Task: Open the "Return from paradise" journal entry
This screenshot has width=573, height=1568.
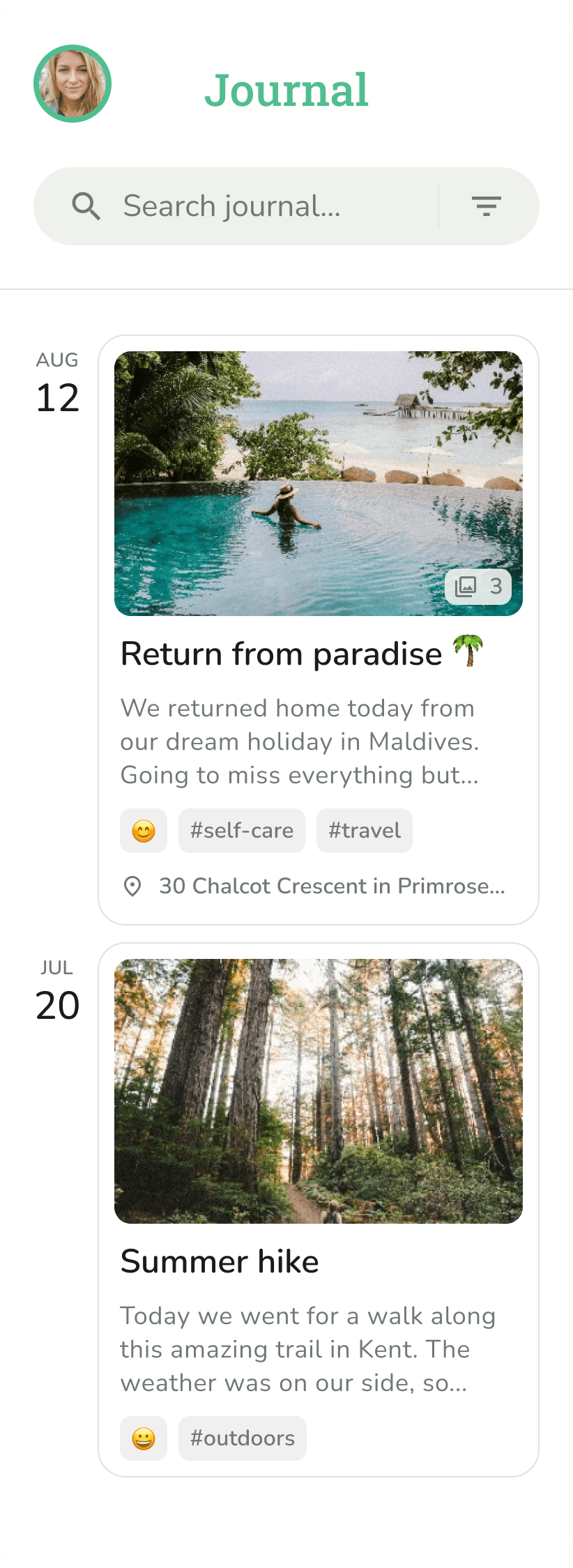Action: [283, 653]
